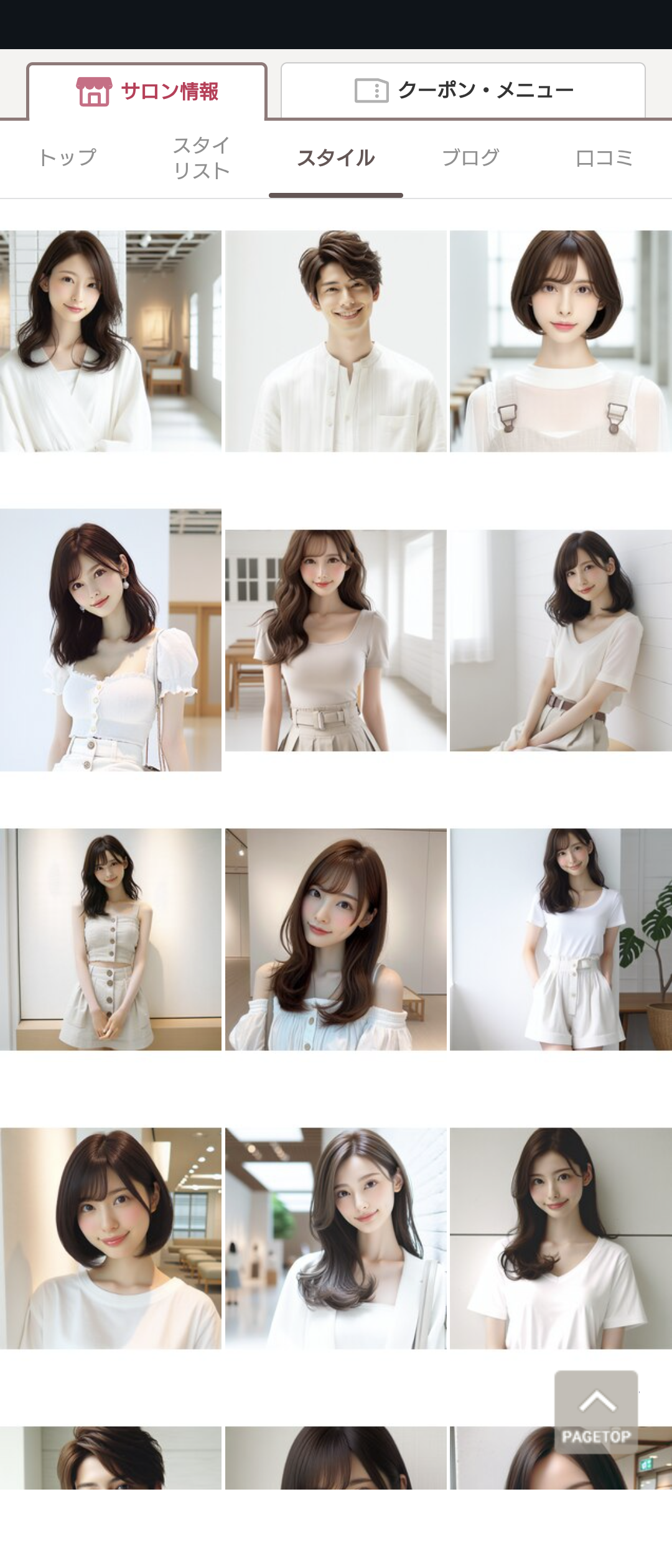Switch to the サロン情報 tab

coord(147,91)
